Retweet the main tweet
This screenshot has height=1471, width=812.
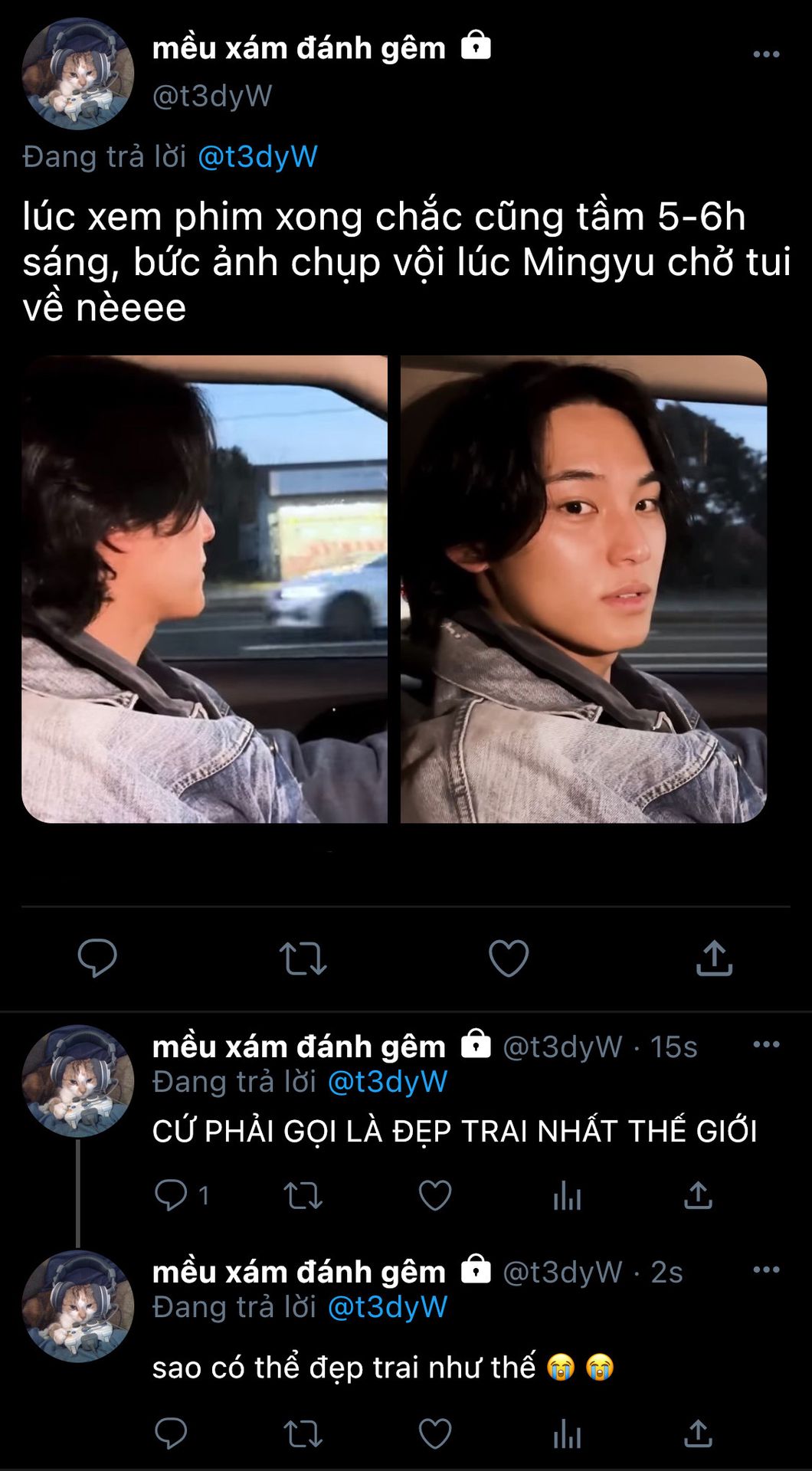click(303, 958)
